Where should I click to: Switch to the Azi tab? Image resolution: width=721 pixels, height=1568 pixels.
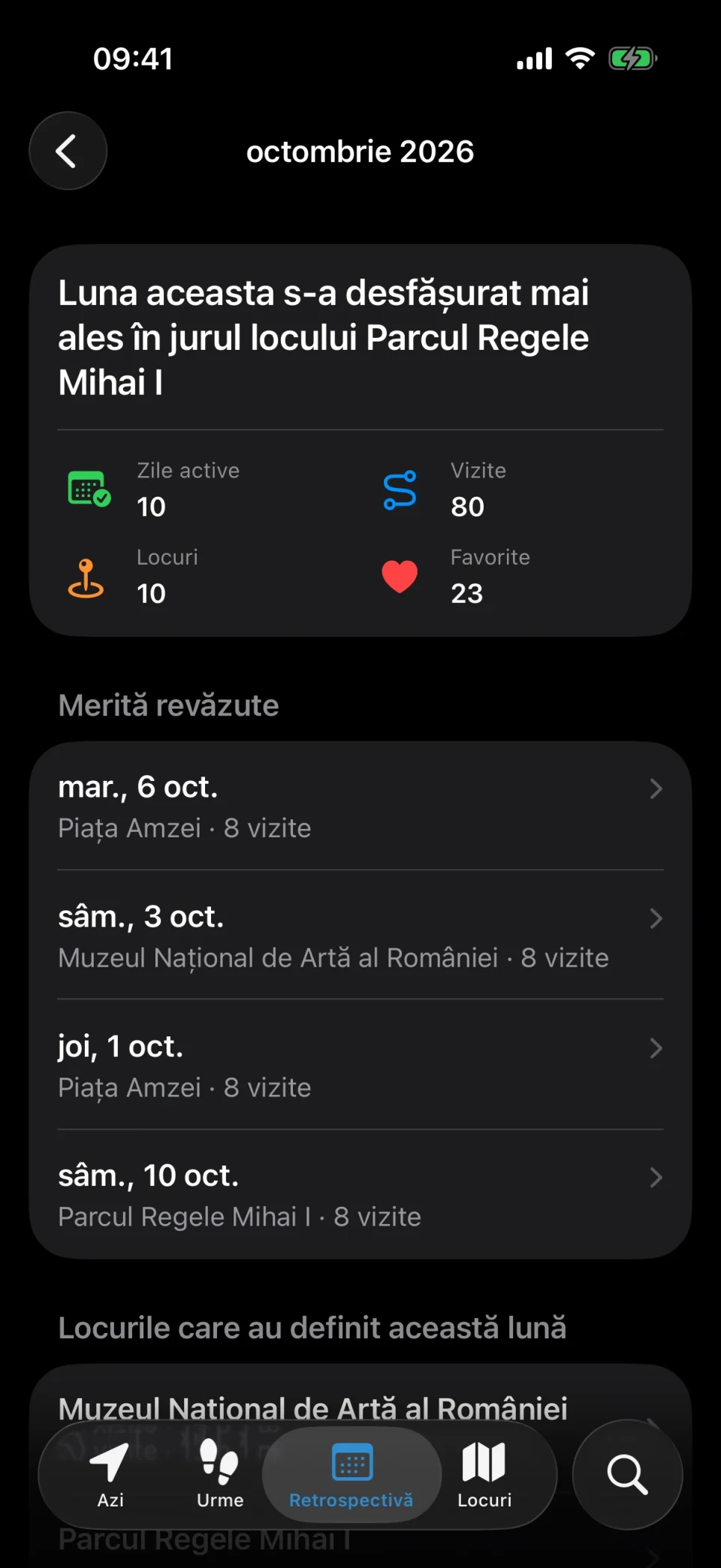pyautogui.click(x=110, y=1475)
